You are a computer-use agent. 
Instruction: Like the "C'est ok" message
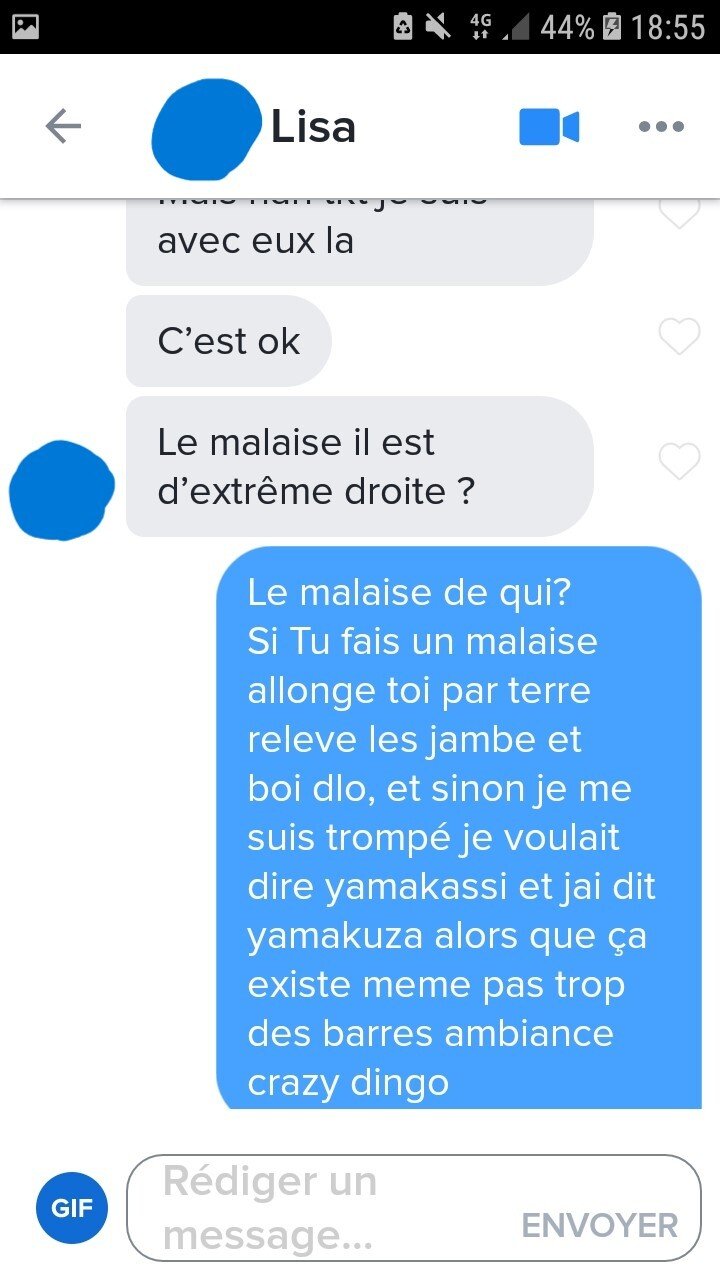point(679,337)
